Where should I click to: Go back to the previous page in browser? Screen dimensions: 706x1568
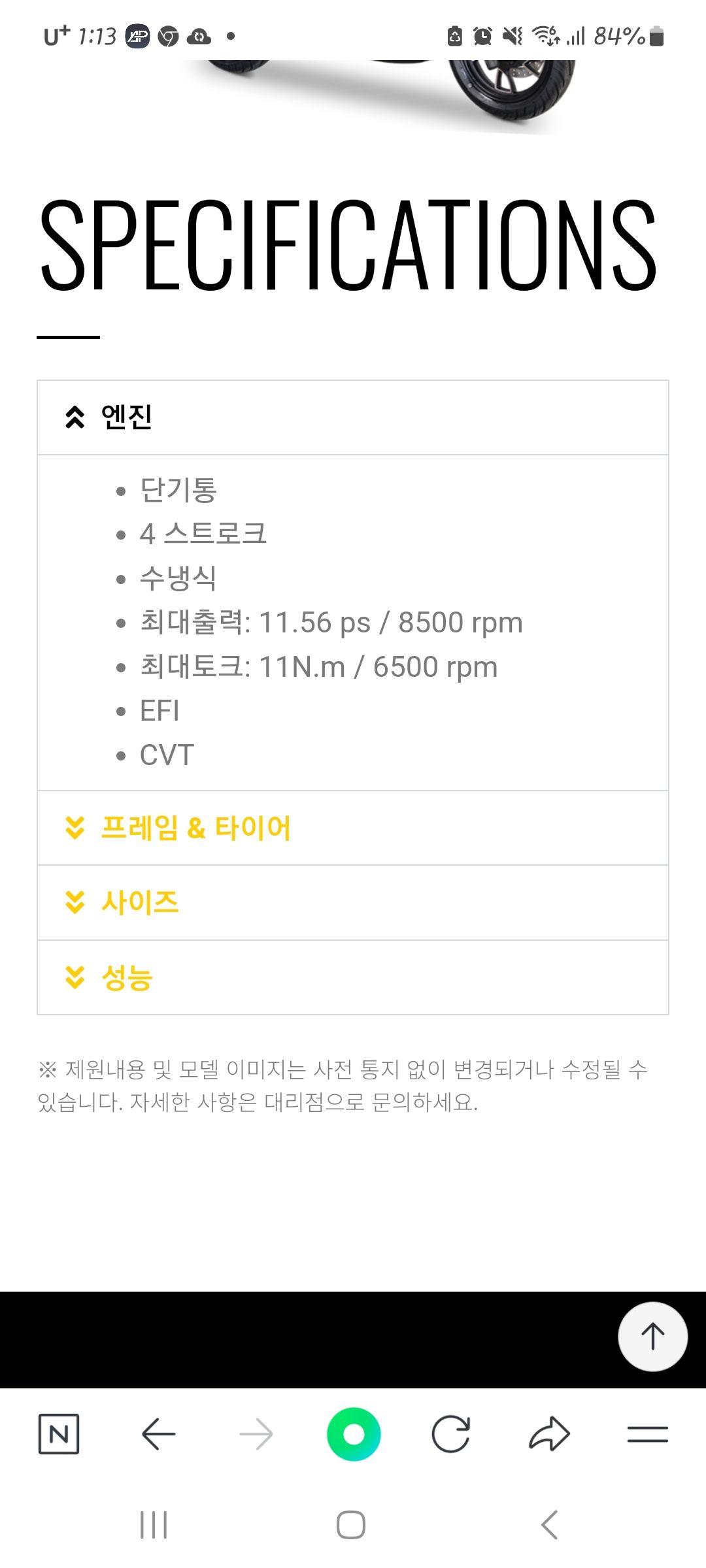point(158,1434)
